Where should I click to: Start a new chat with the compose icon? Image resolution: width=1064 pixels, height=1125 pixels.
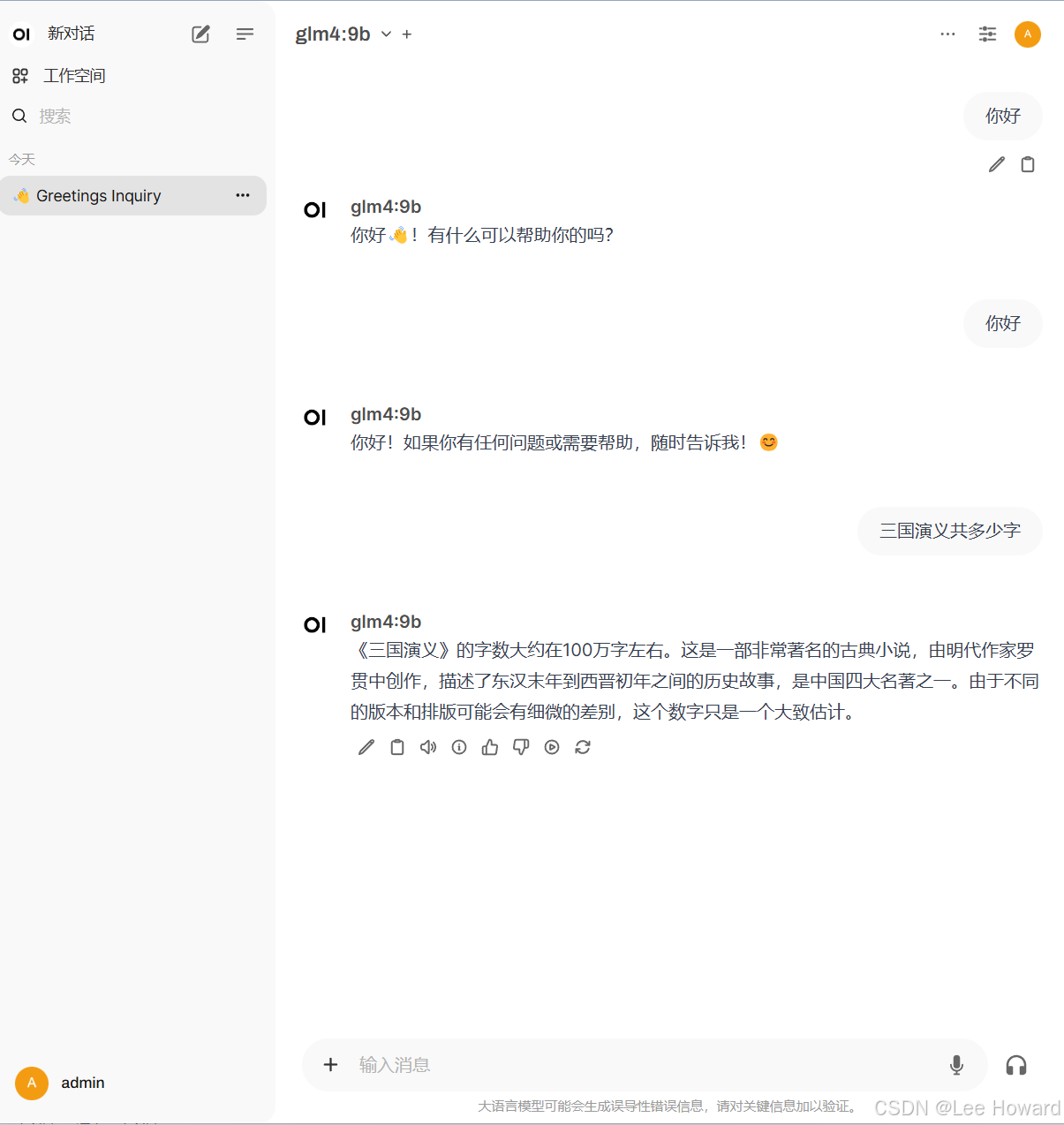(x=200, y=34)
